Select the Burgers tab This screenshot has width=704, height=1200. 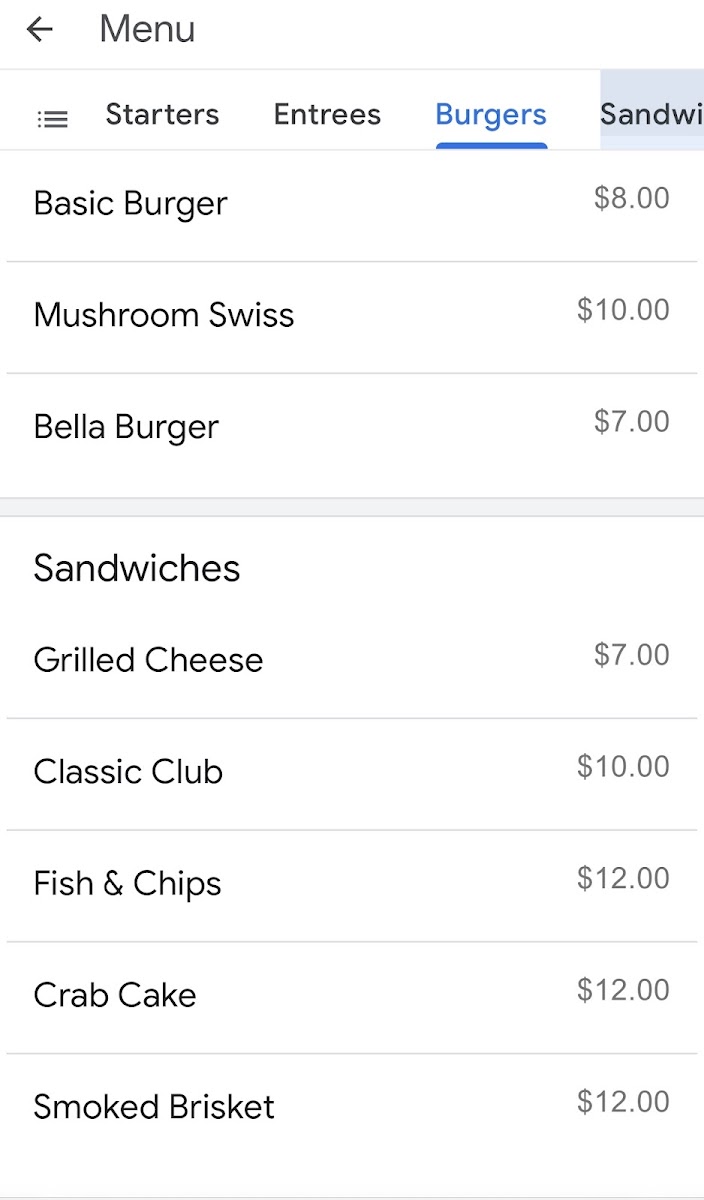(491, 115)
